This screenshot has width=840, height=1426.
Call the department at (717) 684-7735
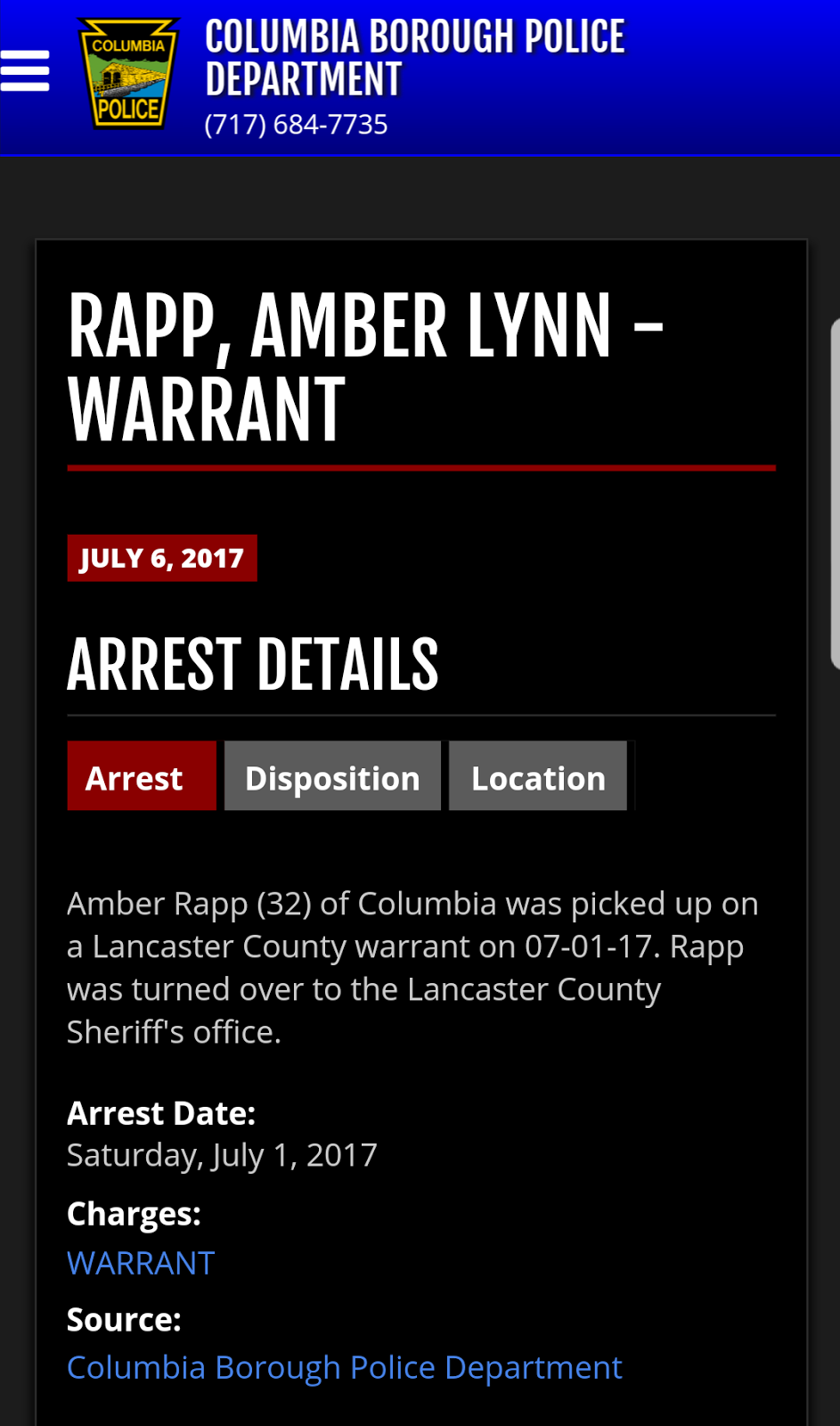(296, 125)
